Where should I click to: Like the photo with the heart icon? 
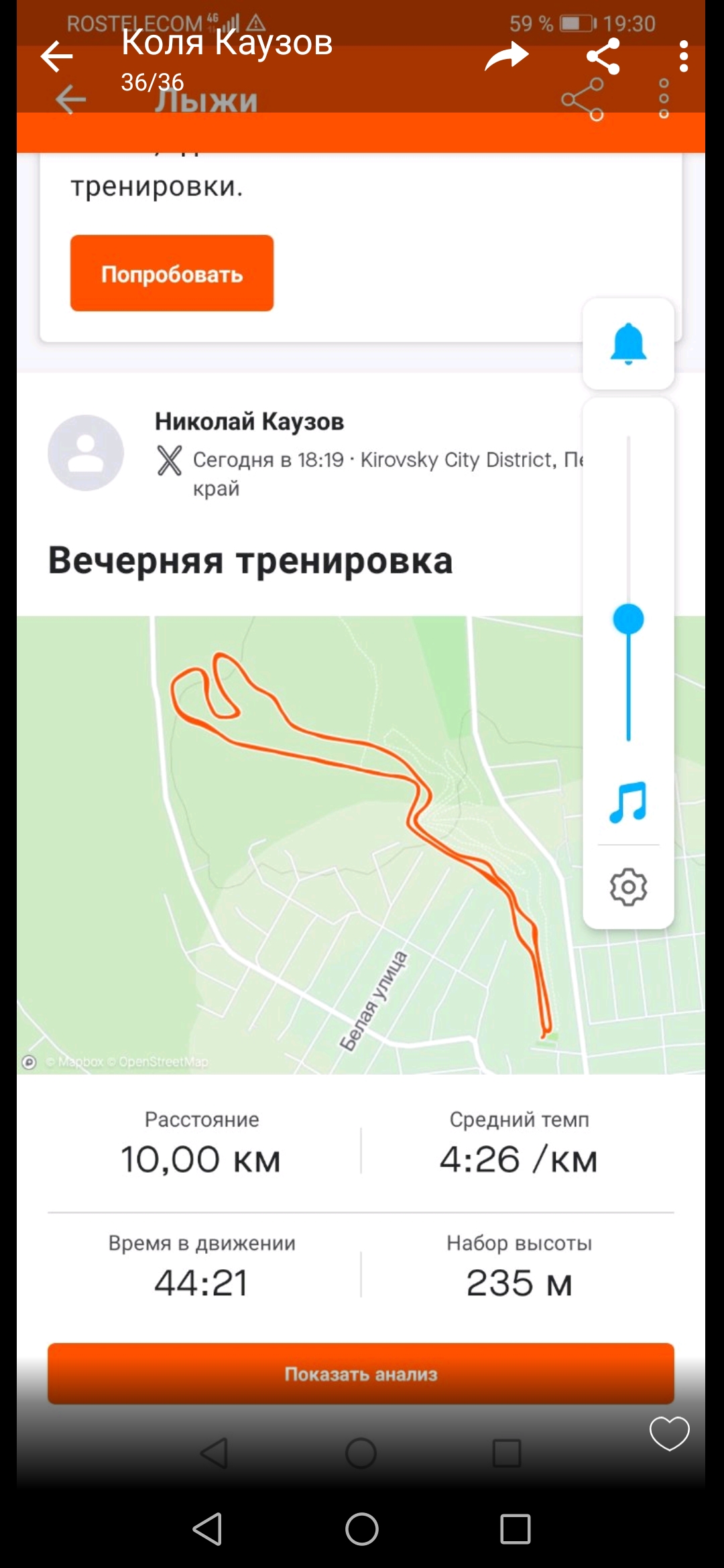coord(669,1434)
